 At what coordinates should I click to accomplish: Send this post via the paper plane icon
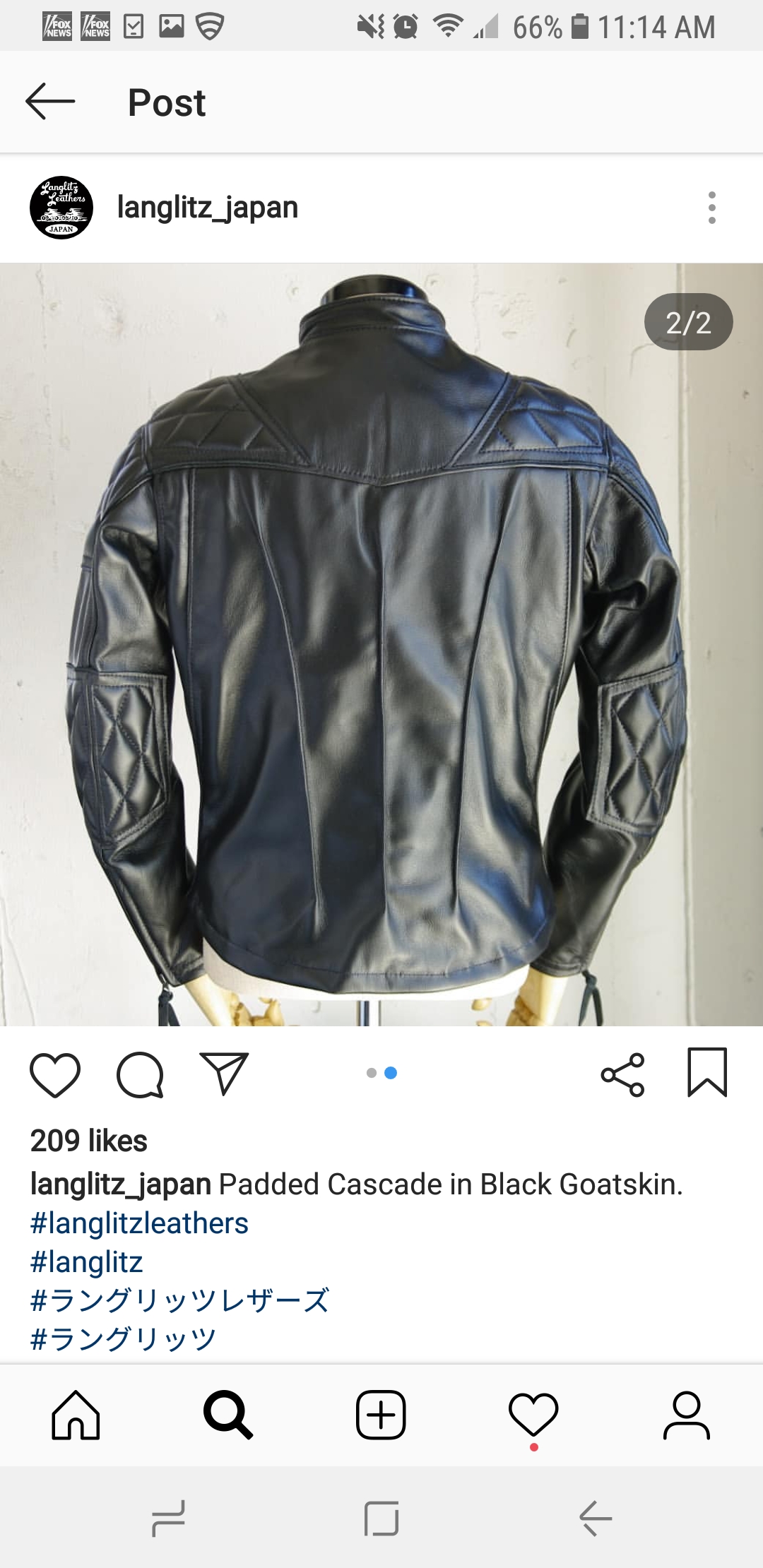click(x=224, y=1074)
